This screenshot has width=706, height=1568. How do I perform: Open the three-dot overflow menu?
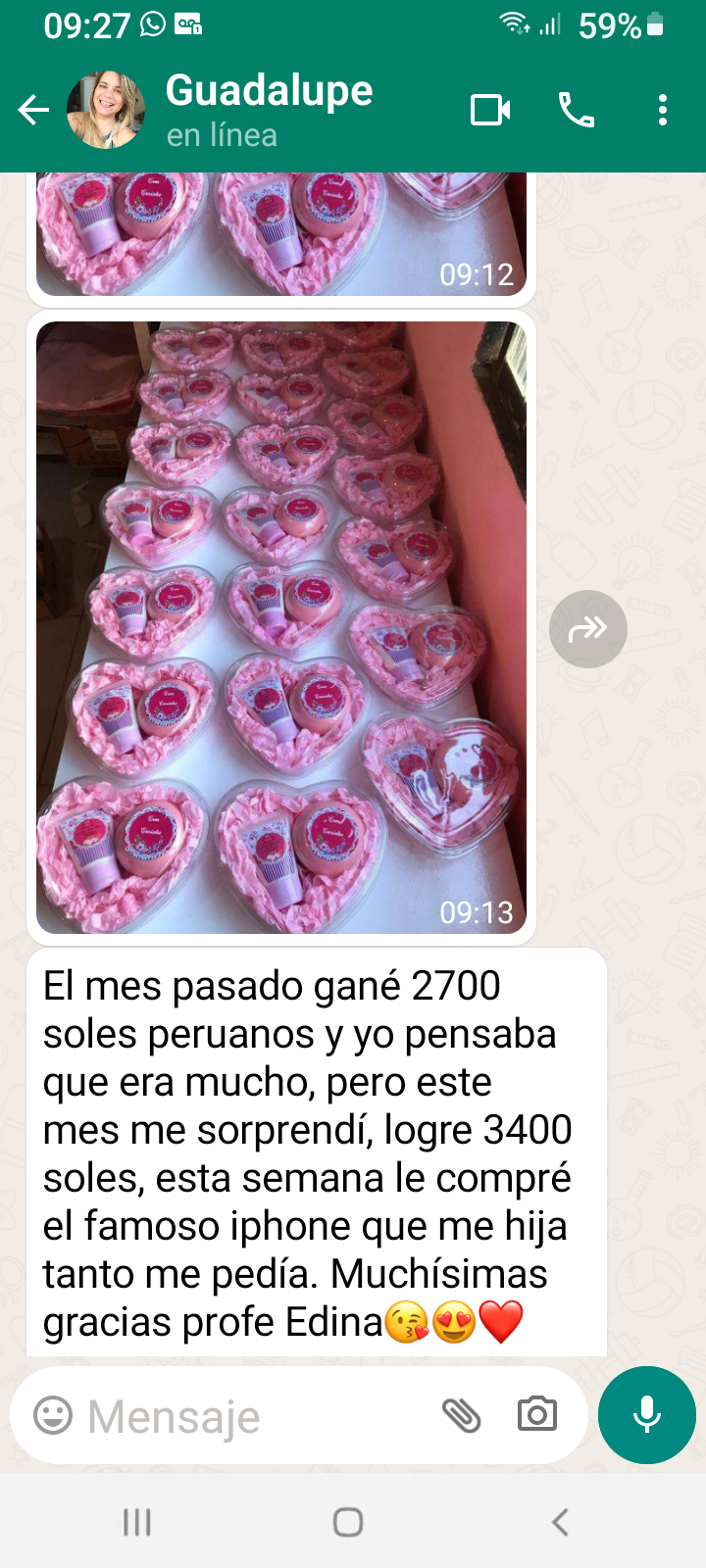coord(663,110)
